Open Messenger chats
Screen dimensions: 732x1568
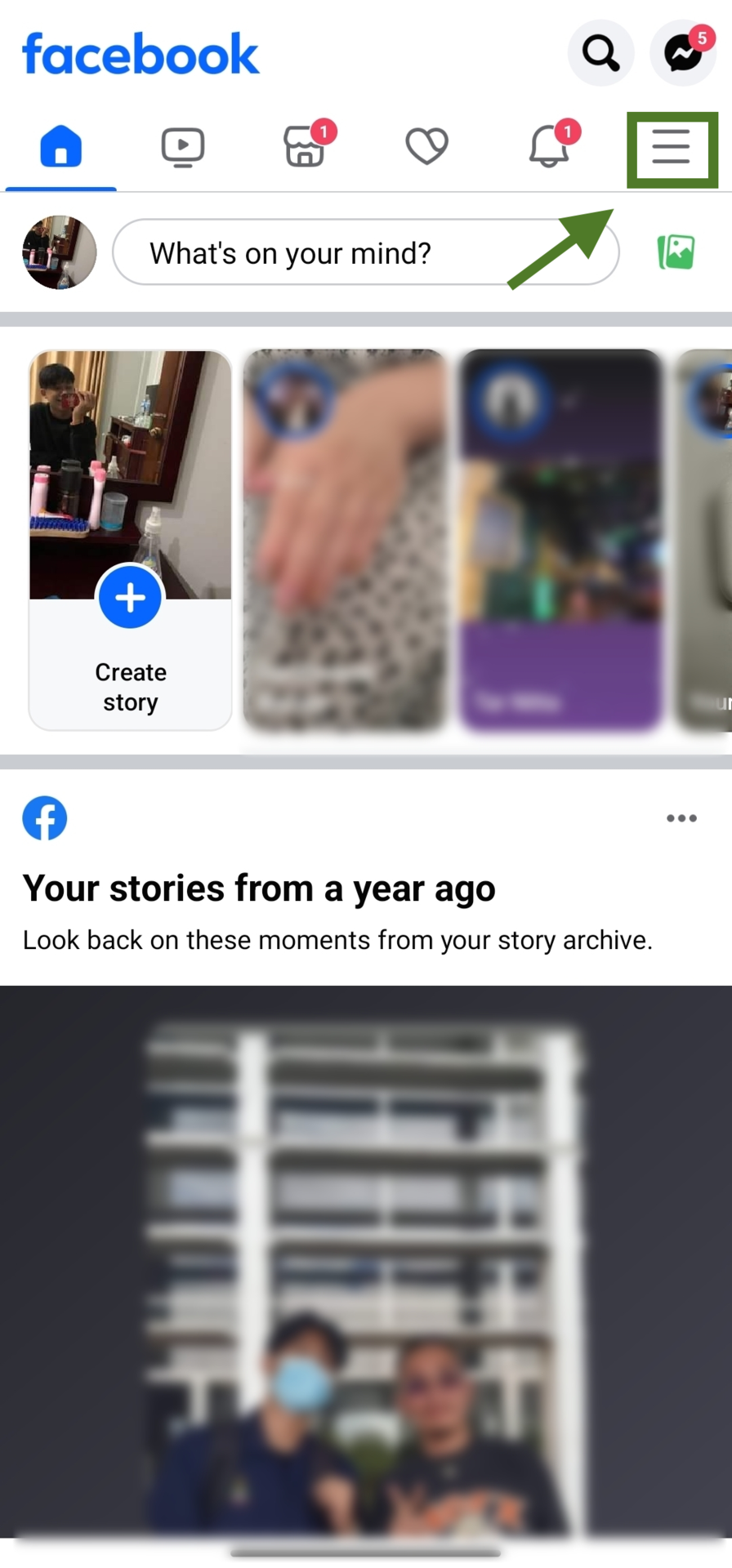683,54
